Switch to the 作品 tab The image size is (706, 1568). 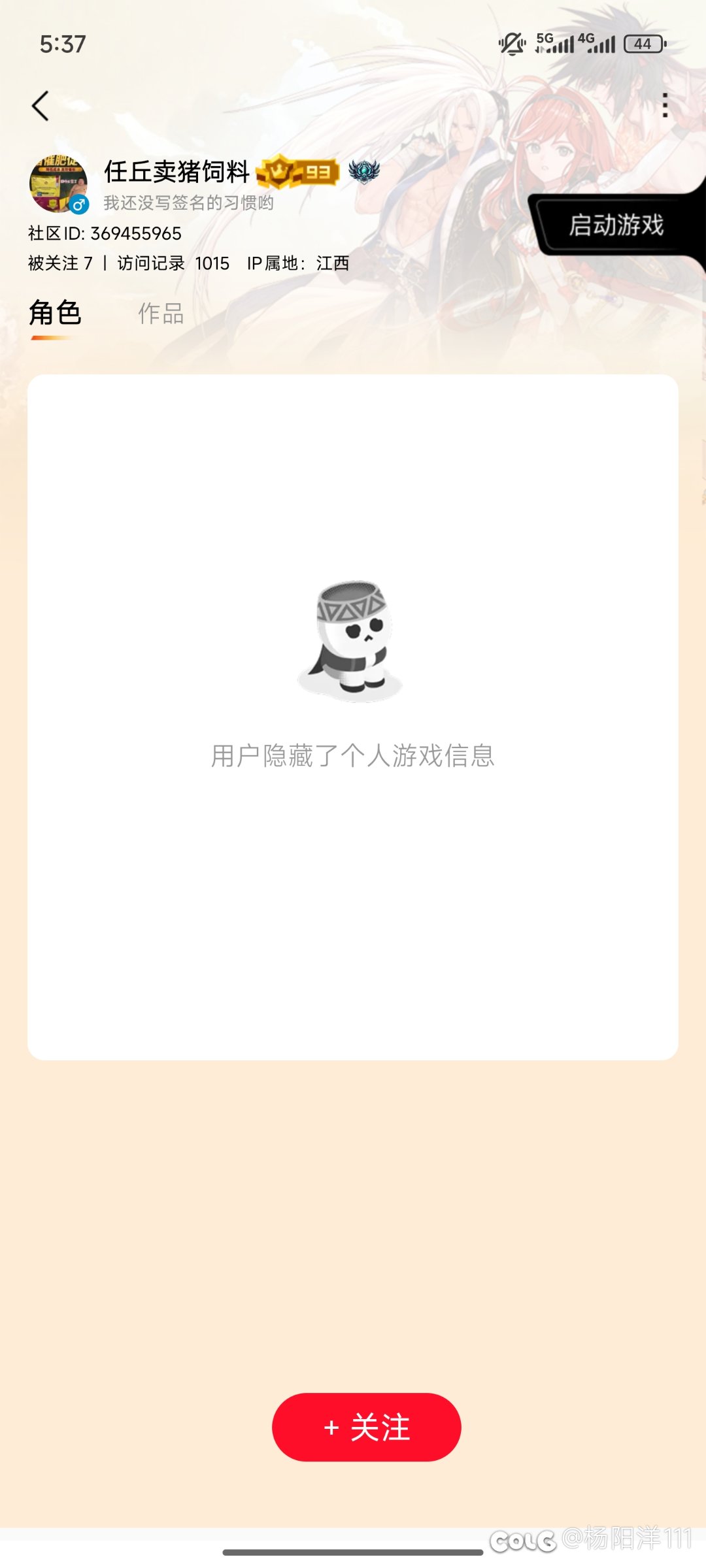[161, 314]
